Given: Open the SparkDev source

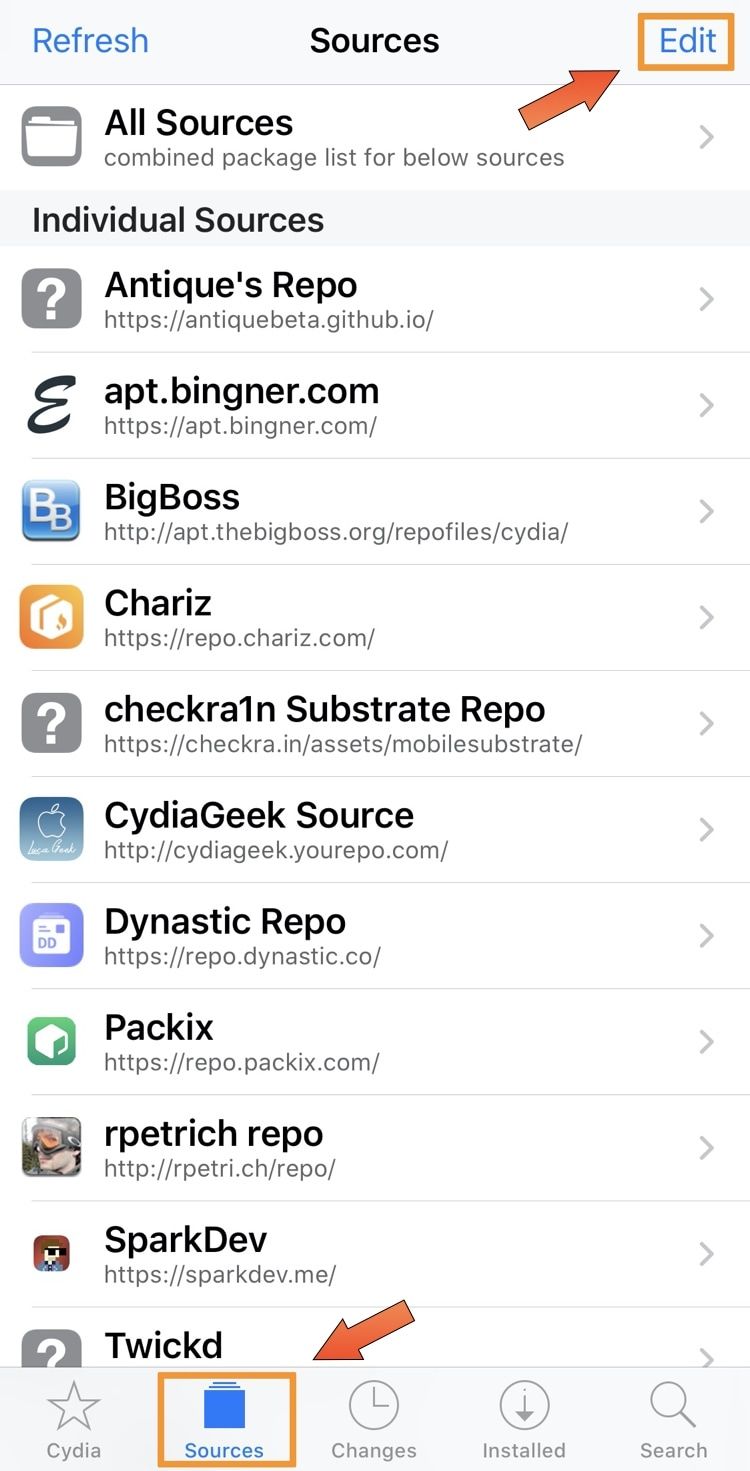Looking at the screenshot, I should point(375,1253).
